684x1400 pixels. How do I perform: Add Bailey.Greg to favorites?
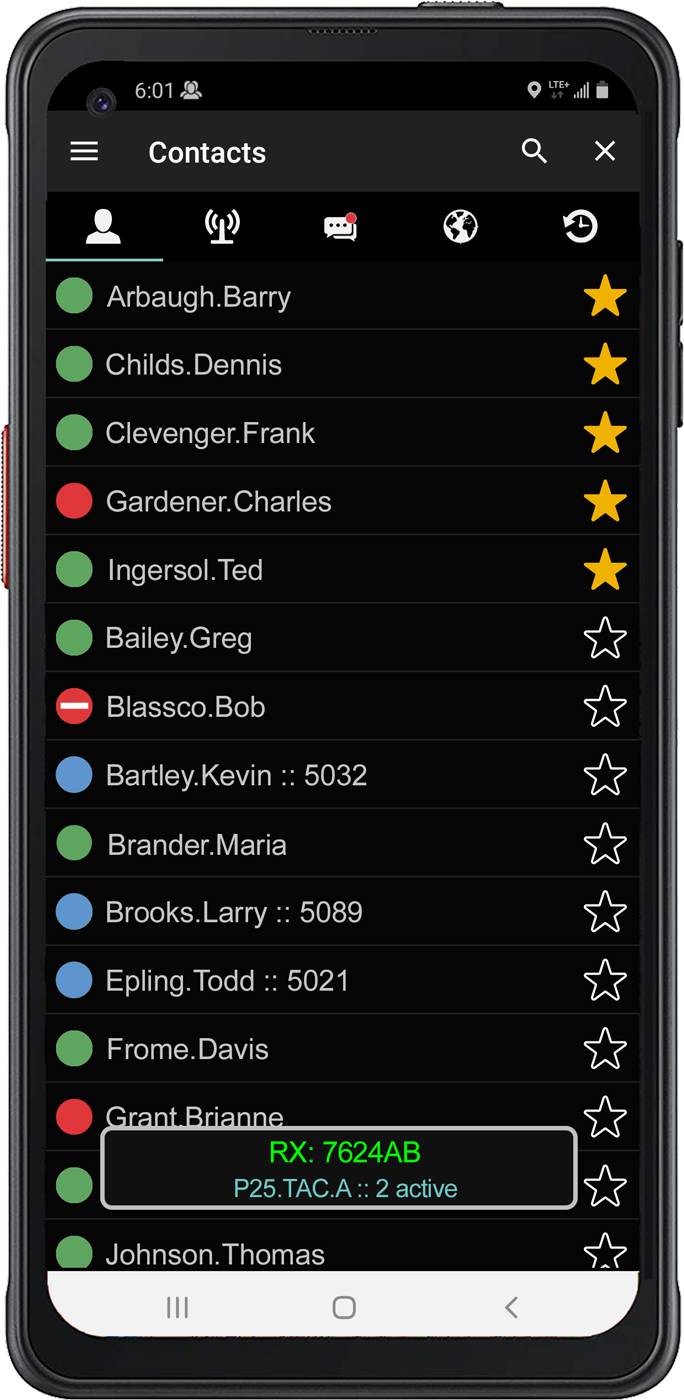tap(605, 638)
